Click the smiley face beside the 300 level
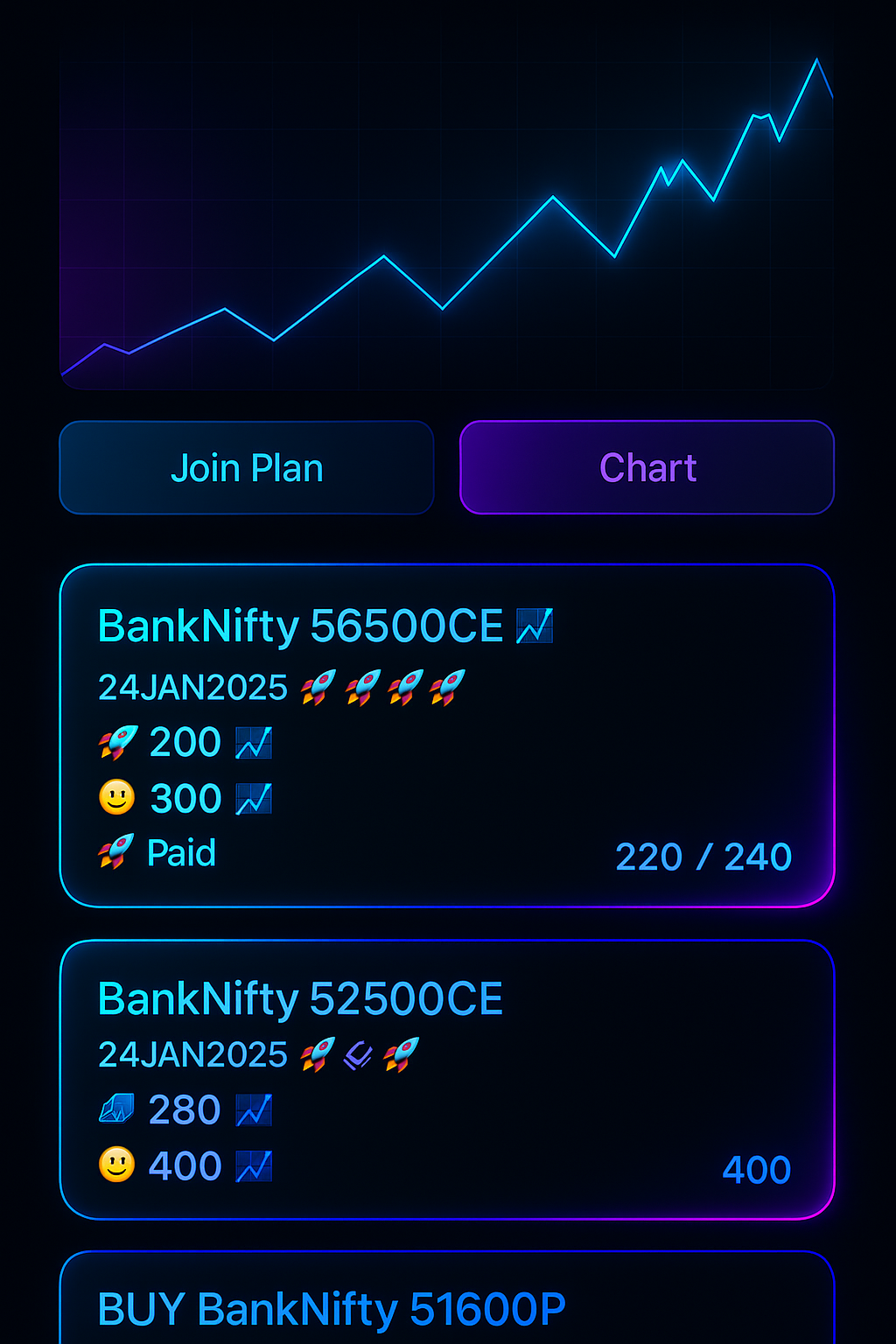The image size is (896, 1344). click(x=115, y=798)
